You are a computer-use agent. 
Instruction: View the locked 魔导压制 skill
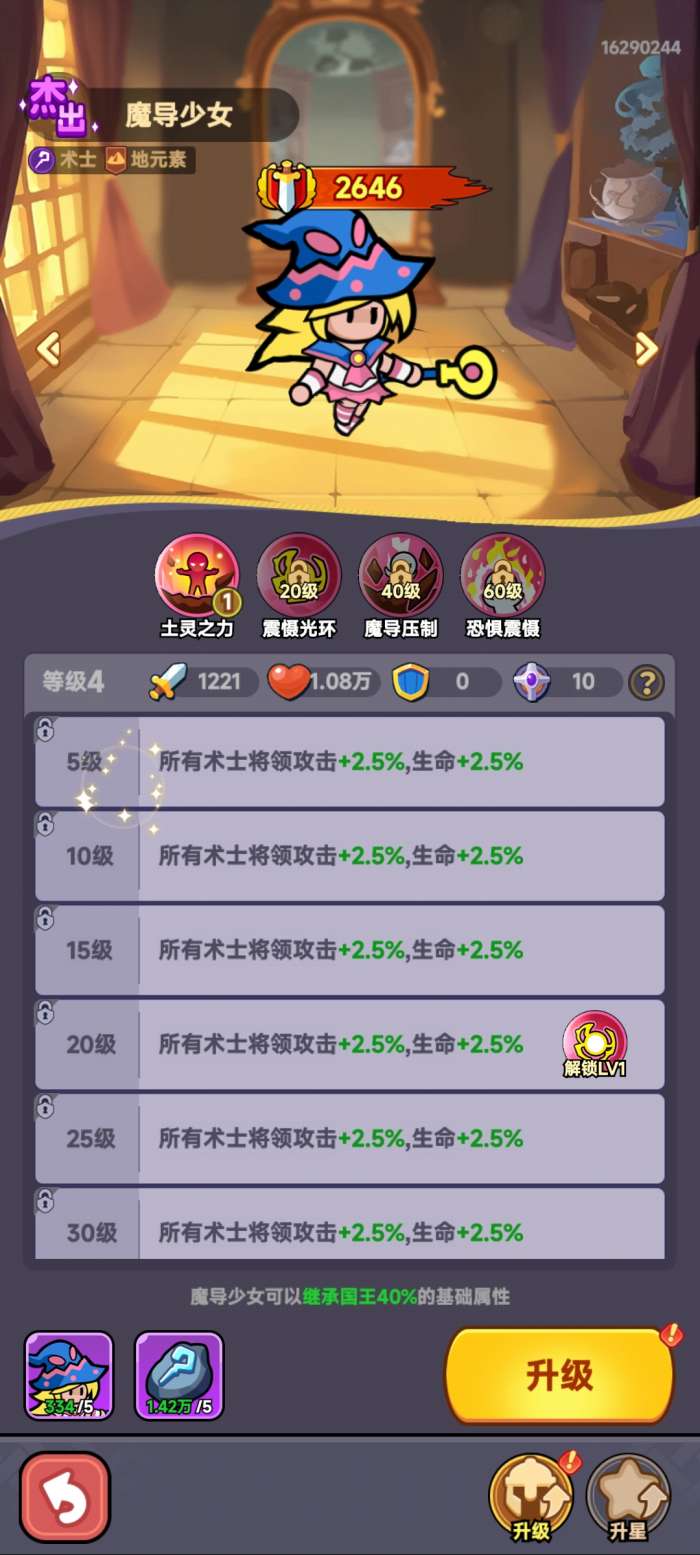tap(400, 576)
